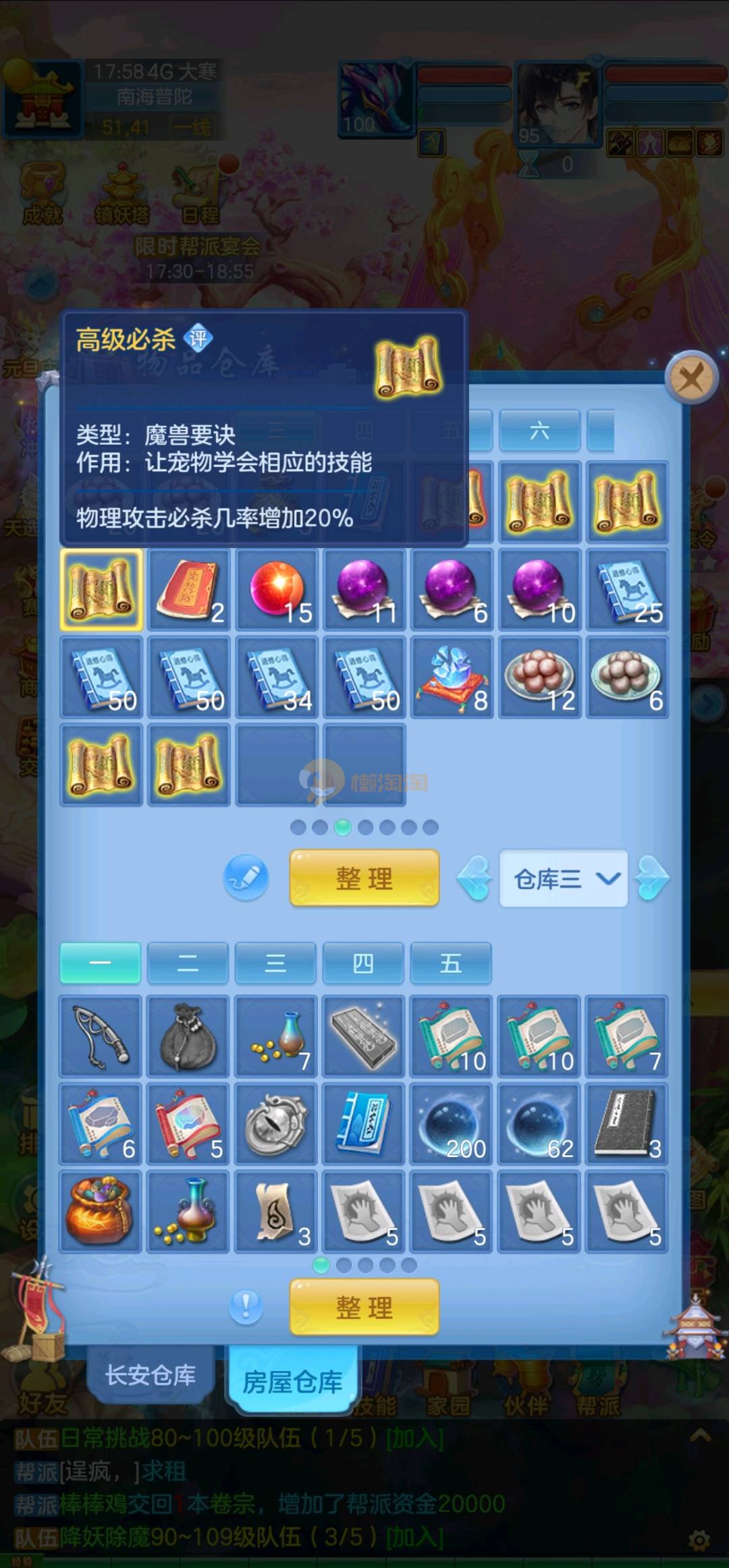Screen dimensions: 729x1568
Task: Select the fishing rod item in bag
Action: (101, 1036)
